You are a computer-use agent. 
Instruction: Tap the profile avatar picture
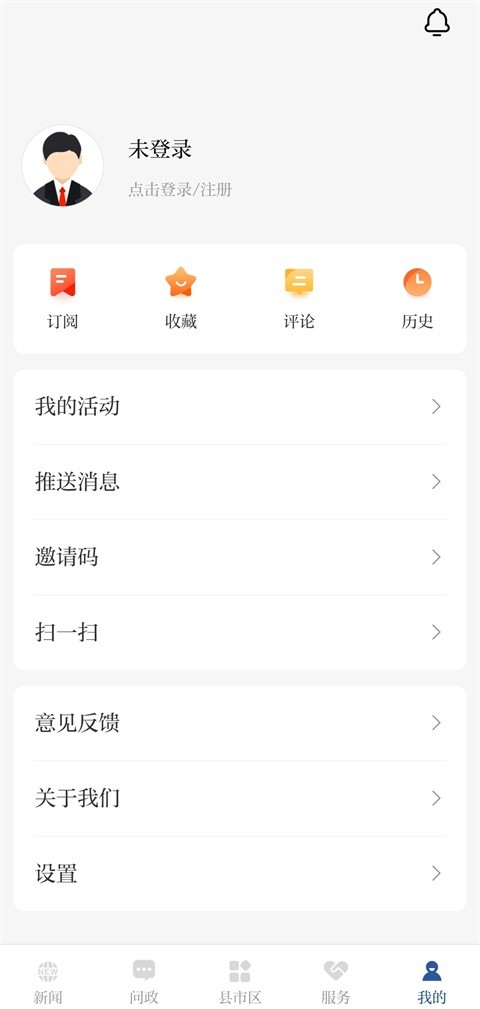(x=62, y=166)
